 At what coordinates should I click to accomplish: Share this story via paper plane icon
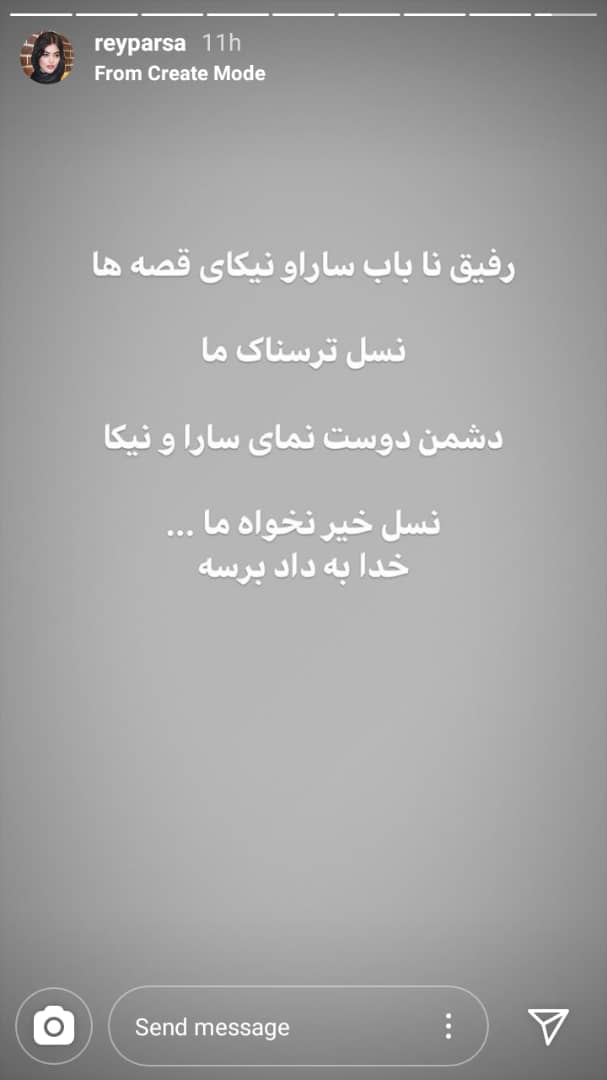(548, 1026)
